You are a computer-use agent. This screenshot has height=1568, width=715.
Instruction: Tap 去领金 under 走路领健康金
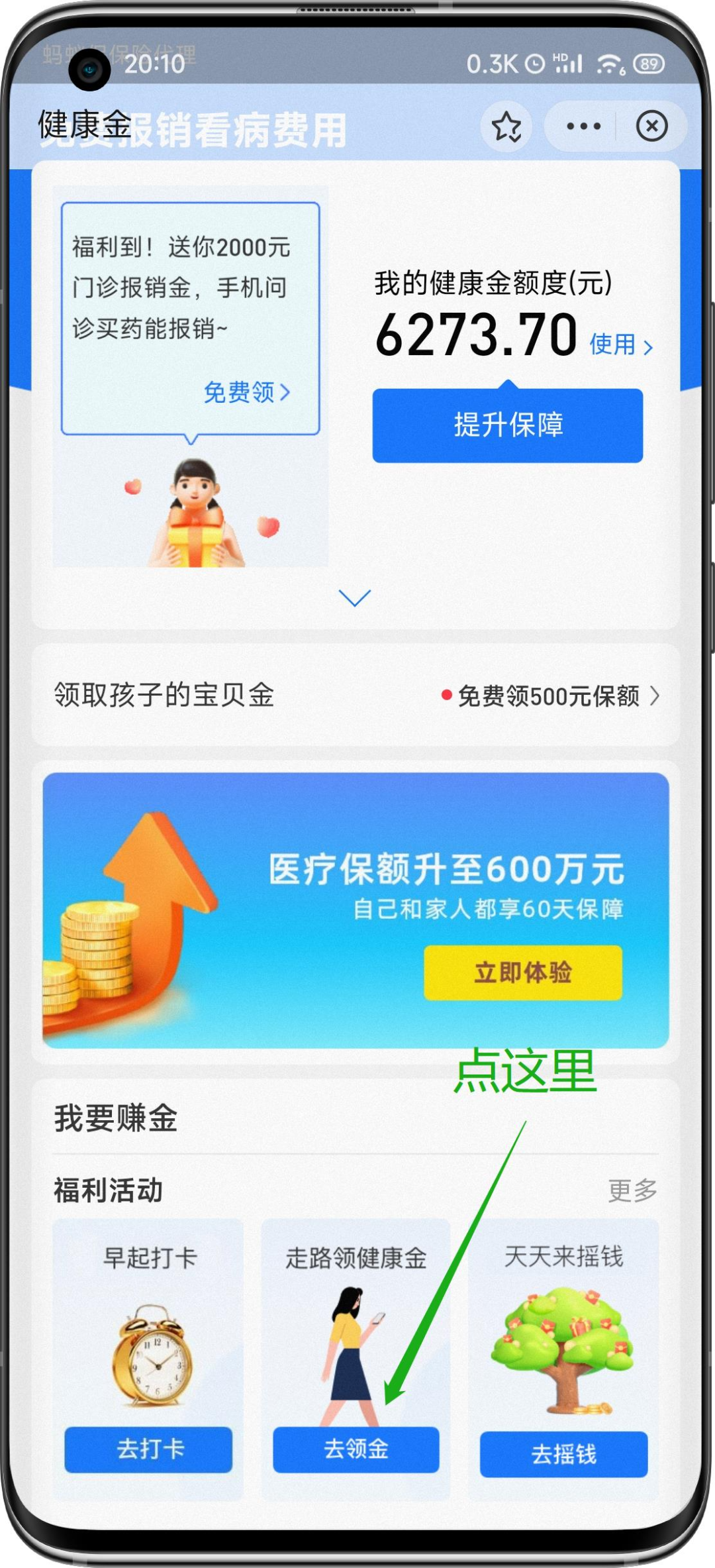click(x=356, y=1449)
